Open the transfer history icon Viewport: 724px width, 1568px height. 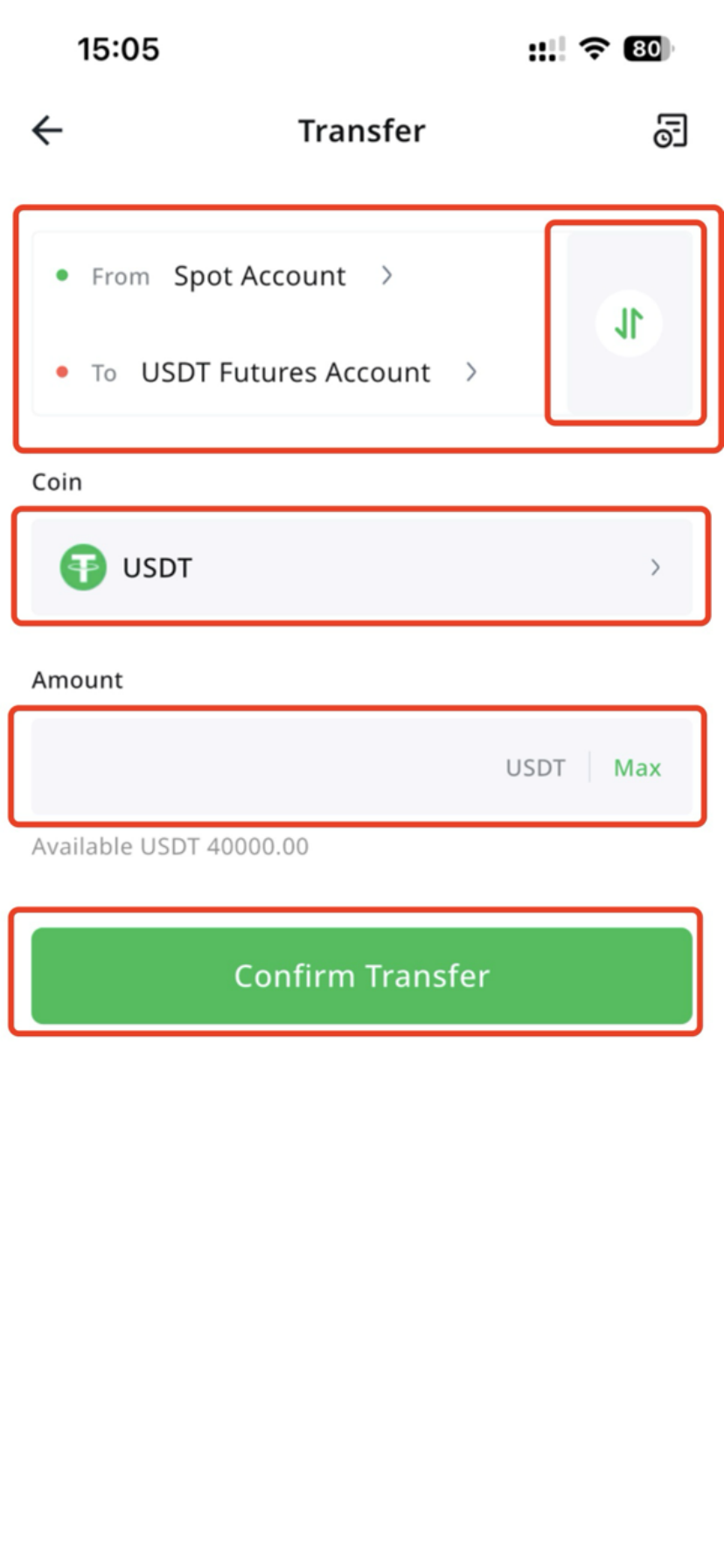click(671, 131)
